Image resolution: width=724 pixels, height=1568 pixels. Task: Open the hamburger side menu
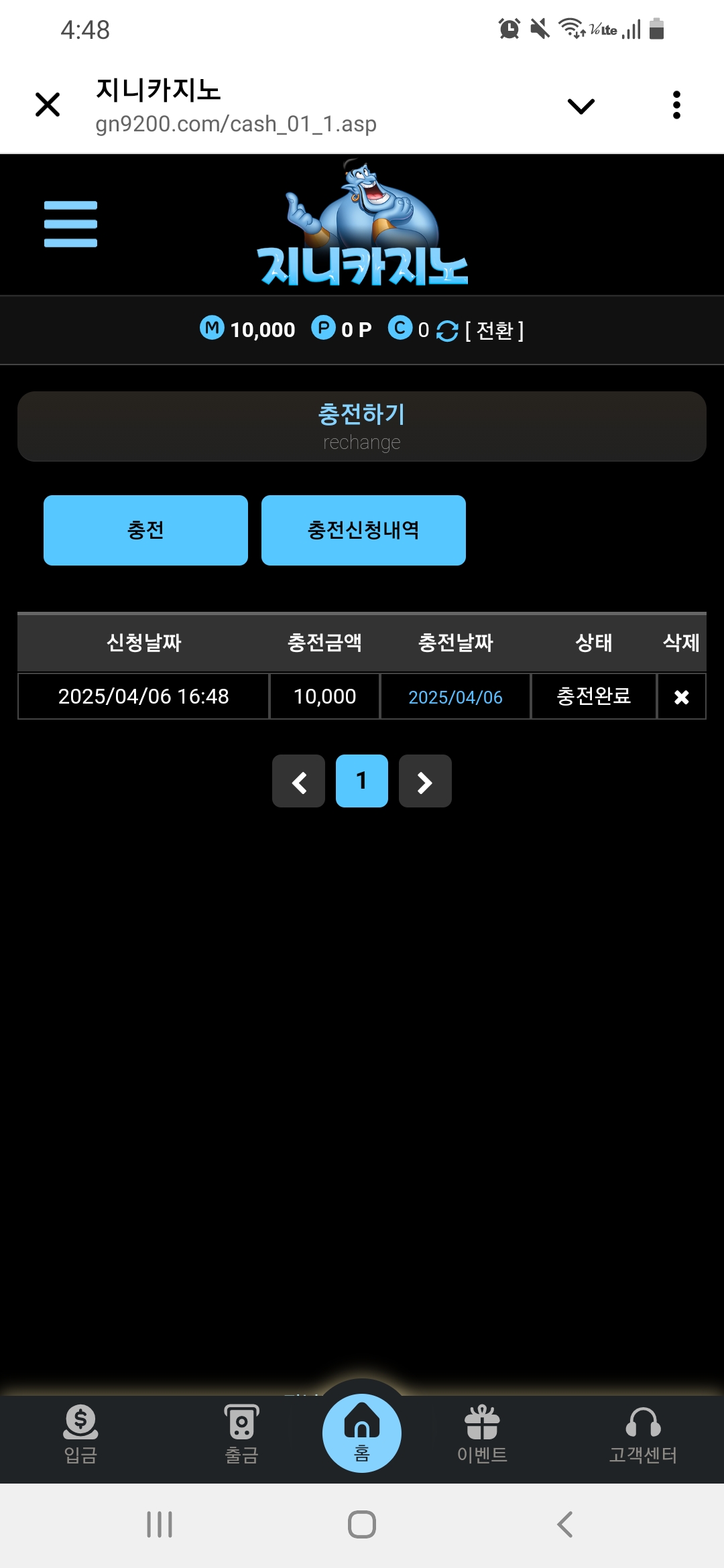[70, 224]
